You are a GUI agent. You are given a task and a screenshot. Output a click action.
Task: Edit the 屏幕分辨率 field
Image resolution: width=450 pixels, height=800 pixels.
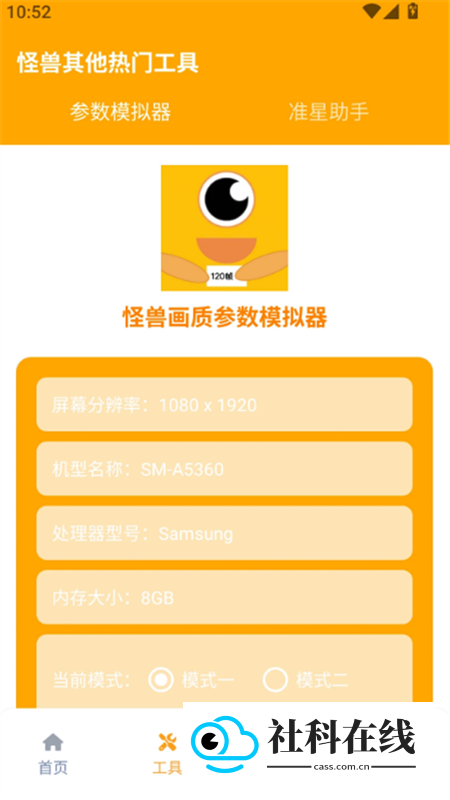(224, 405)
